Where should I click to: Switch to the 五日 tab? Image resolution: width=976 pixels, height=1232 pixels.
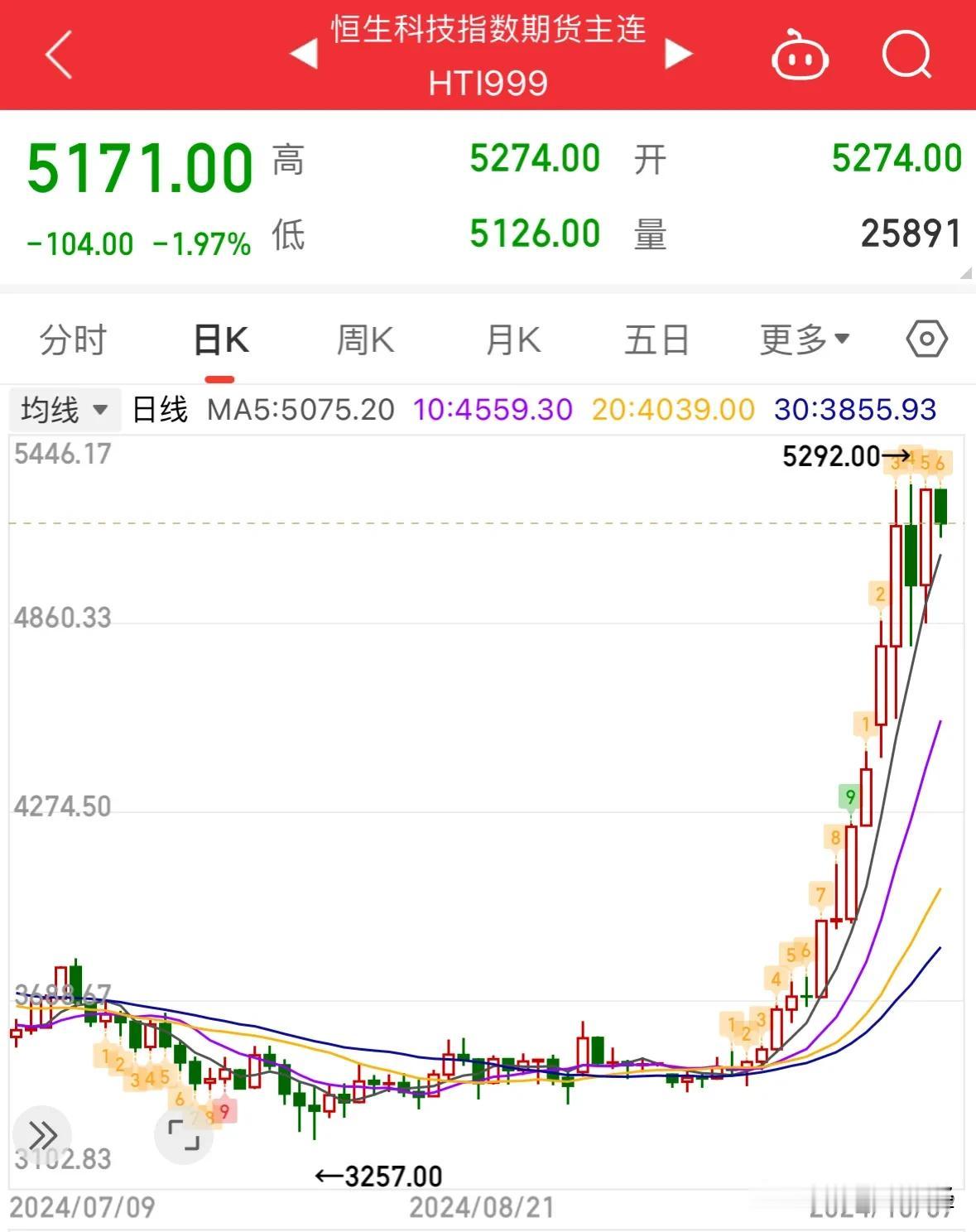tap(656, 339)
